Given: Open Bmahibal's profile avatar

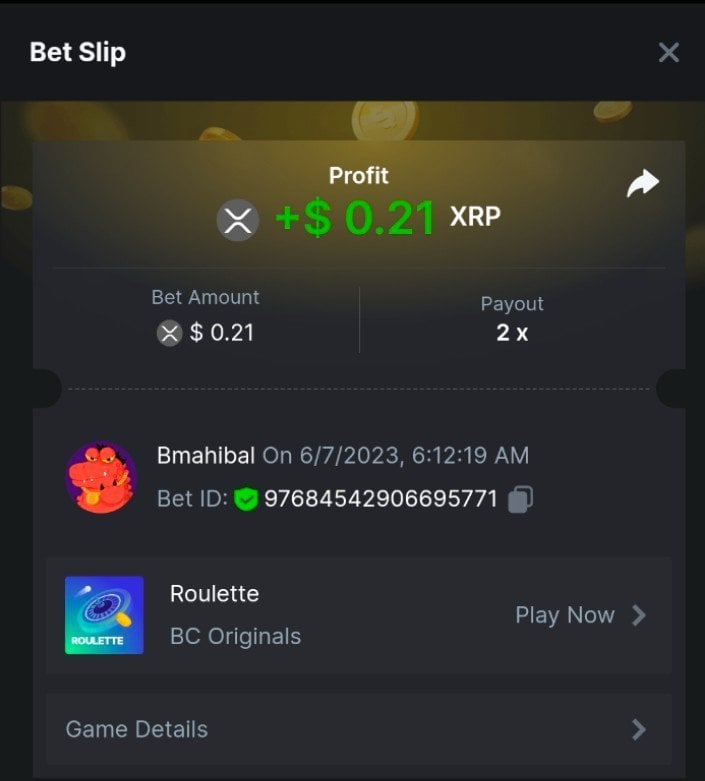Looking at the screenshot, I should pyautogui.click(x=101, y=478).
